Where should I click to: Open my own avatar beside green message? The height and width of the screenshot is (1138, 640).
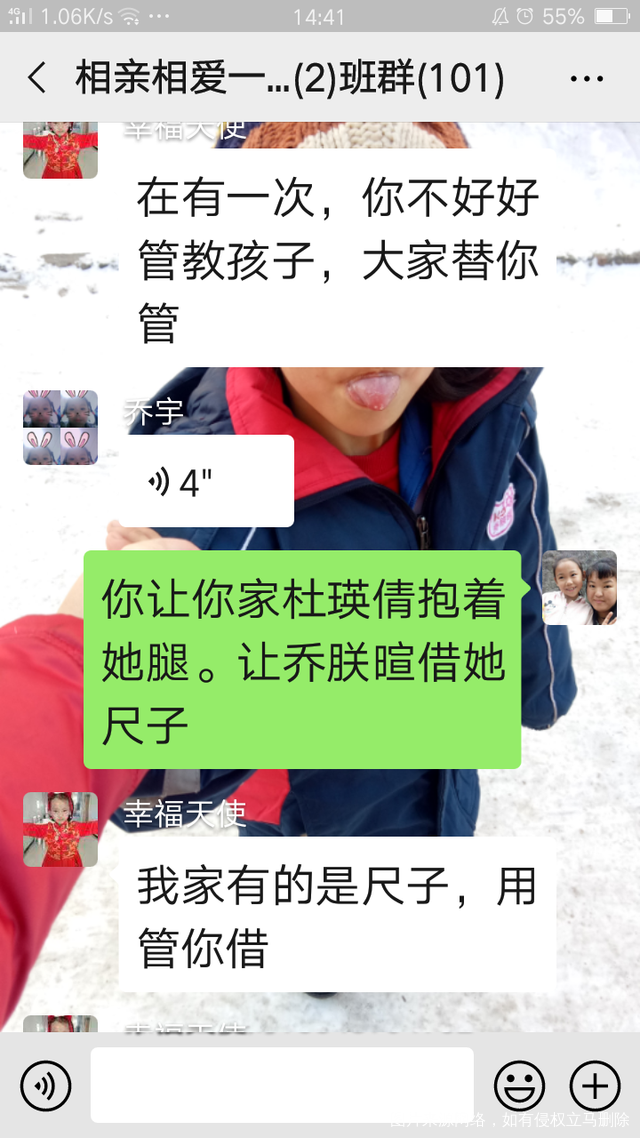579,588
